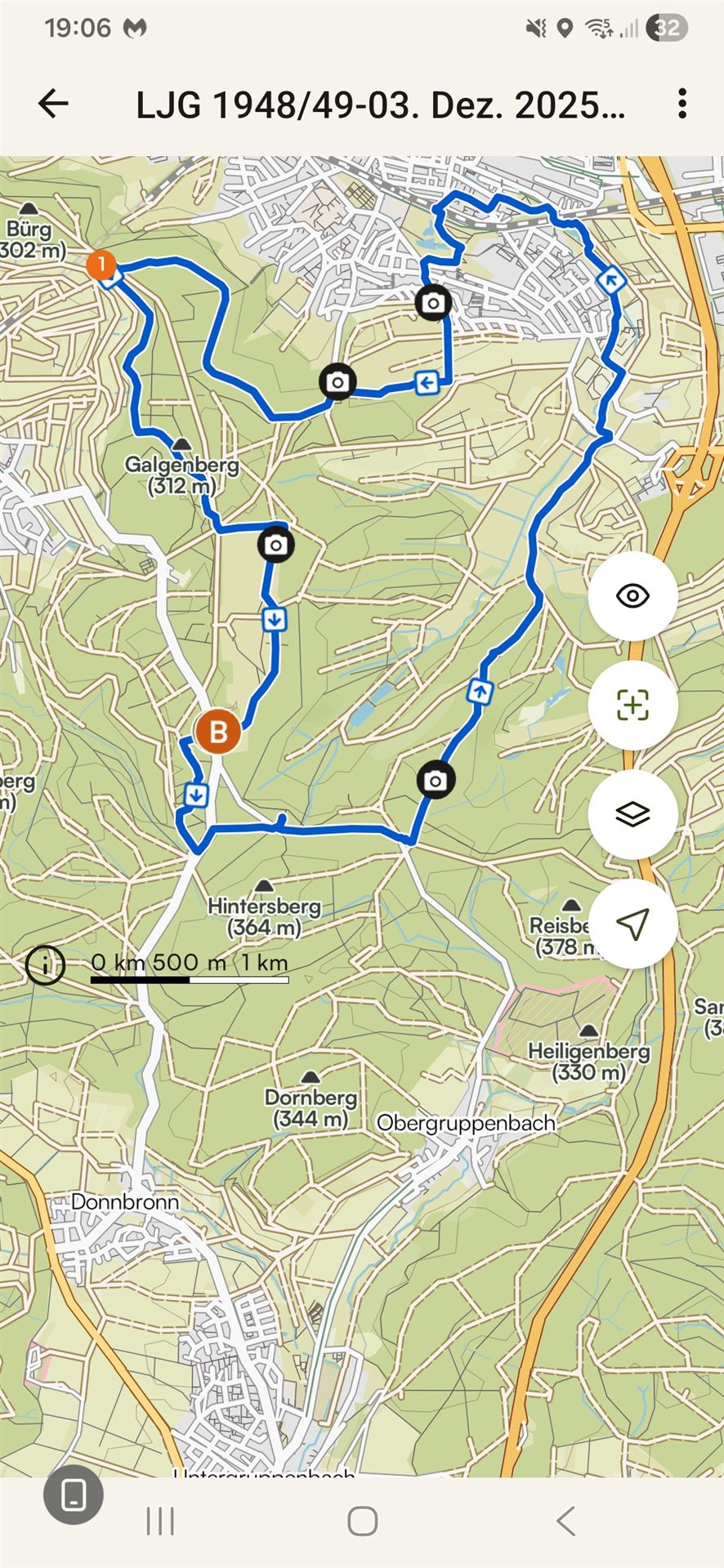This screenshot has width=724, height=1568.
Task: Open recent apps from the navigation bar
Action: click(160, 1521)
